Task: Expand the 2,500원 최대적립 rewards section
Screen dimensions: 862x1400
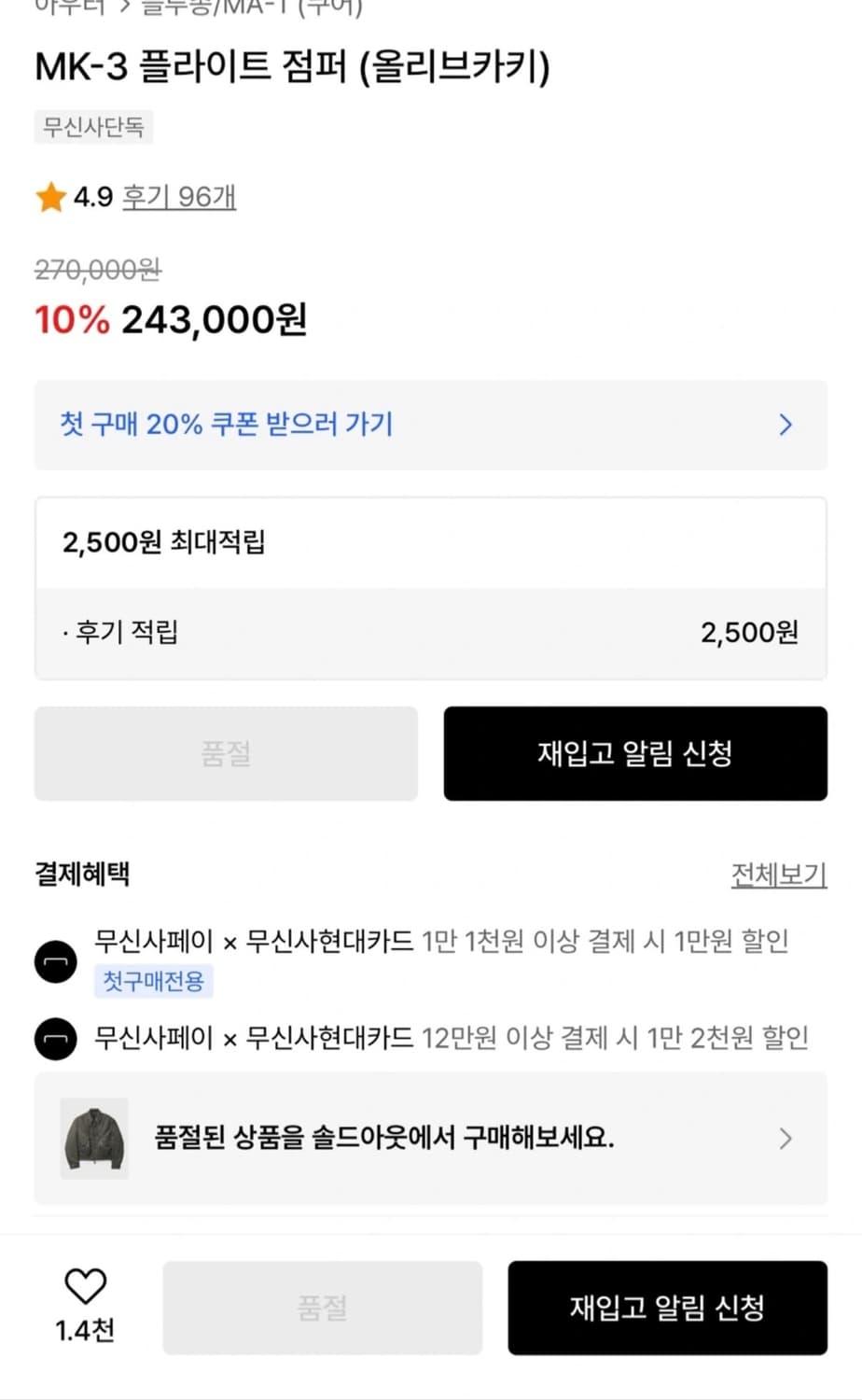Action: point(164,542)
